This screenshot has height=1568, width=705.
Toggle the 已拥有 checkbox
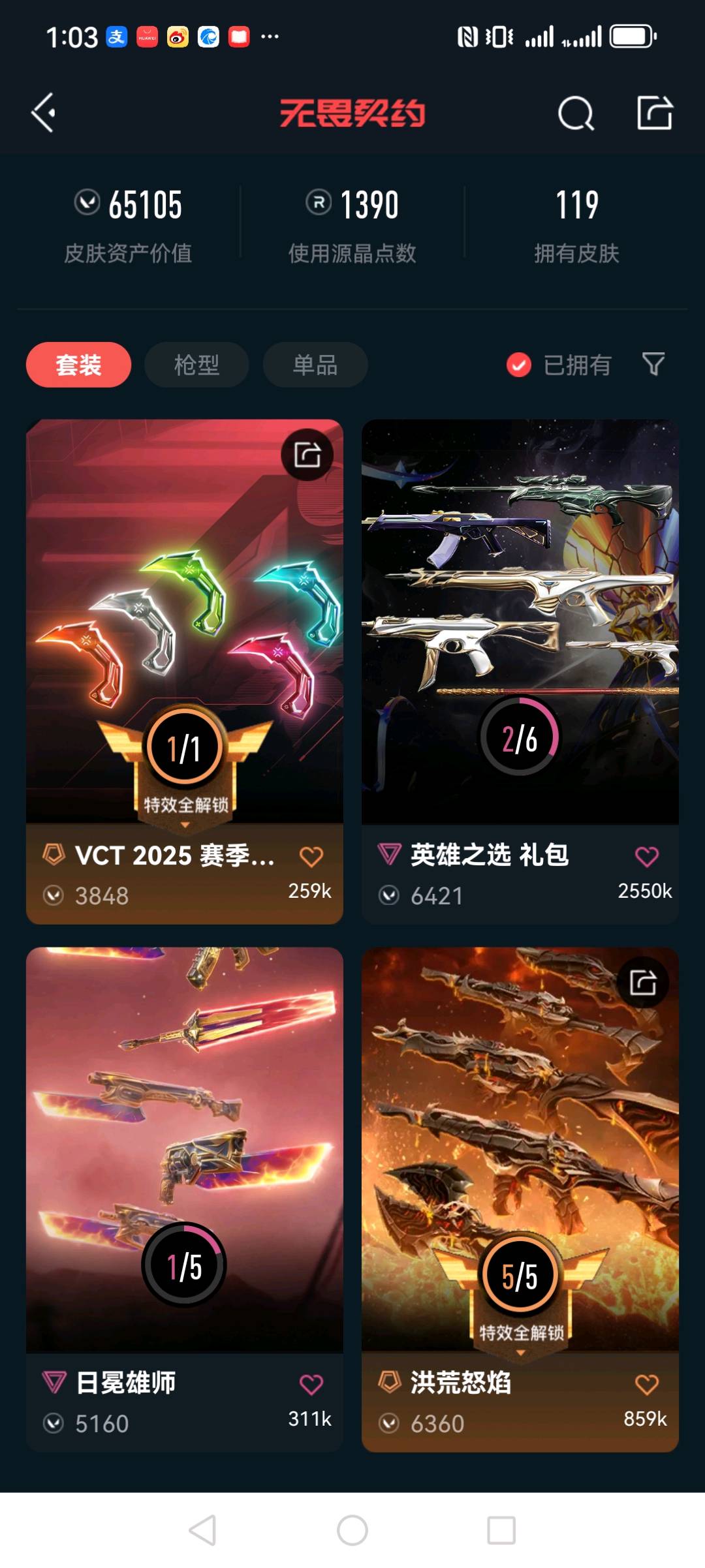click(519, 365)
